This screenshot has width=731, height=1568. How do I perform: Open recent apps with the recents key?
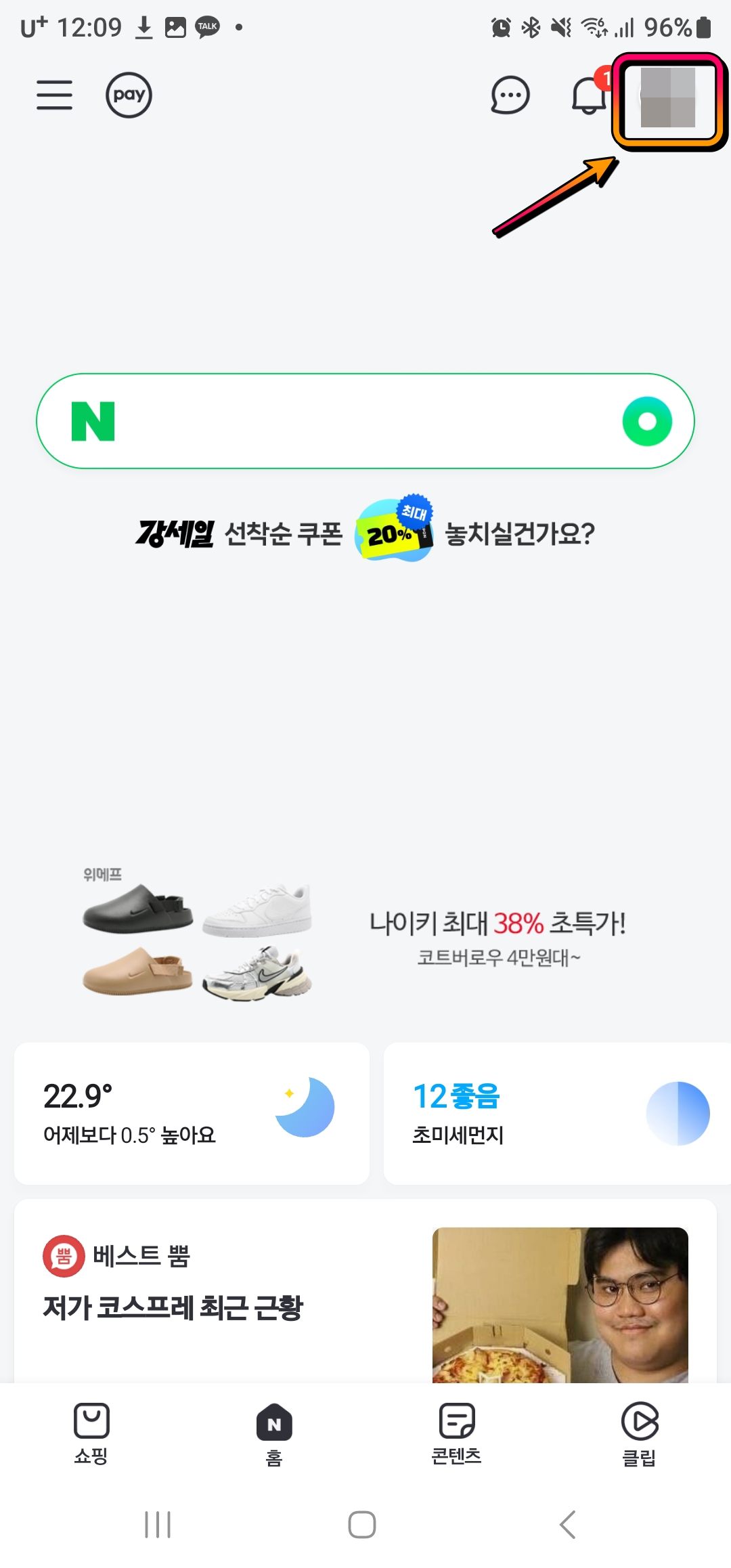pyautogui.click(x=157, y=1525)
